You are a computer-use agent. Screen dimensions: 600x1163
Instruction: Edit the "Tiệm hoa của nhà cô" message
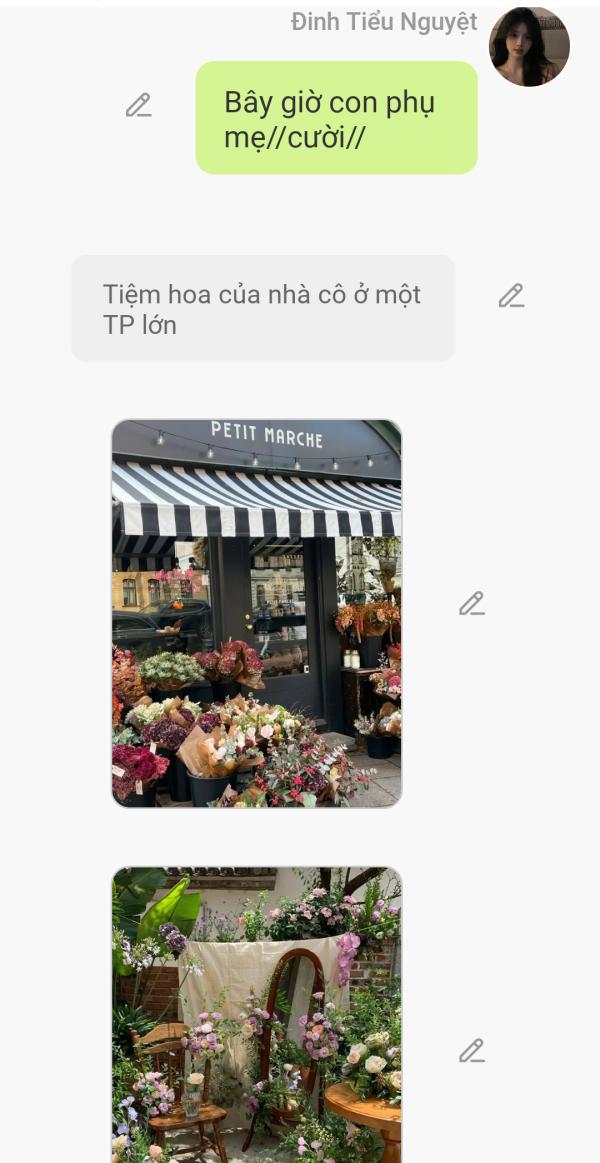tap(511, 296)
